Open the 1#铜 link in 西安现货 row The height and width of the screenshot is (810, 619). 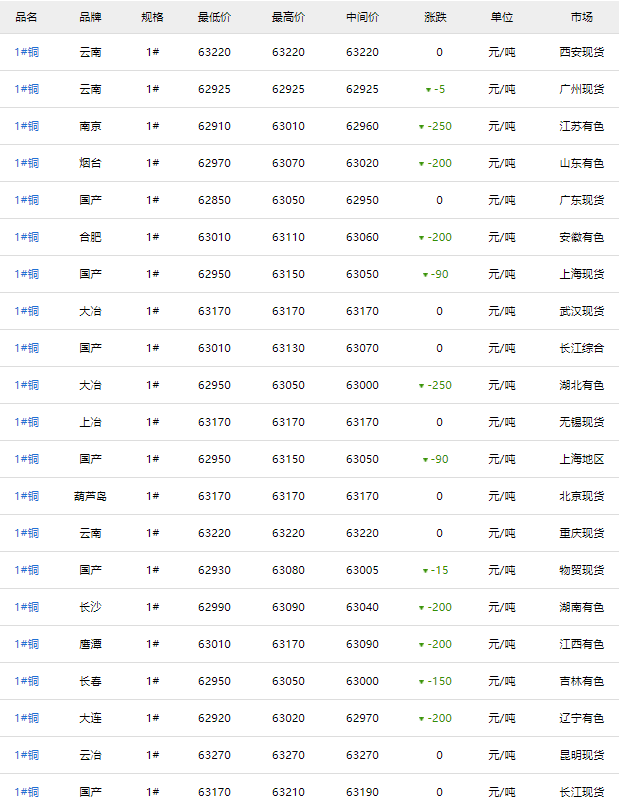pos(27,52)
